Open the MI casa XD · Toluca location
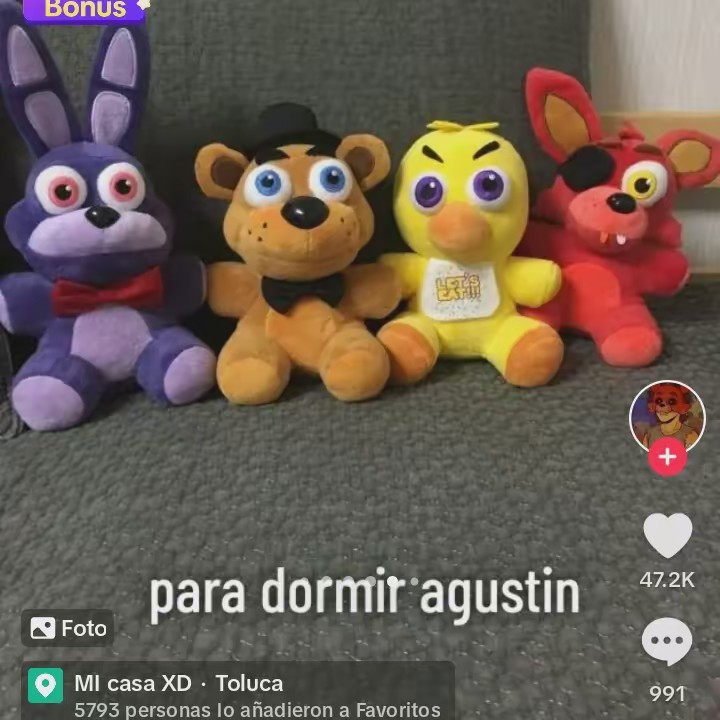The width and height of the screenshot is (720, 720). [x=178, y=684]
